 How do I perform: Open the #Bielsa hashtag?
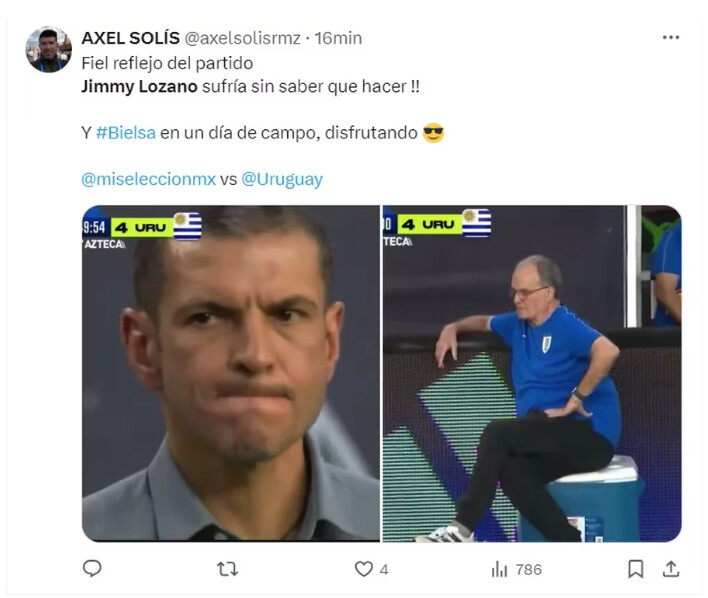tap(127, 133)
